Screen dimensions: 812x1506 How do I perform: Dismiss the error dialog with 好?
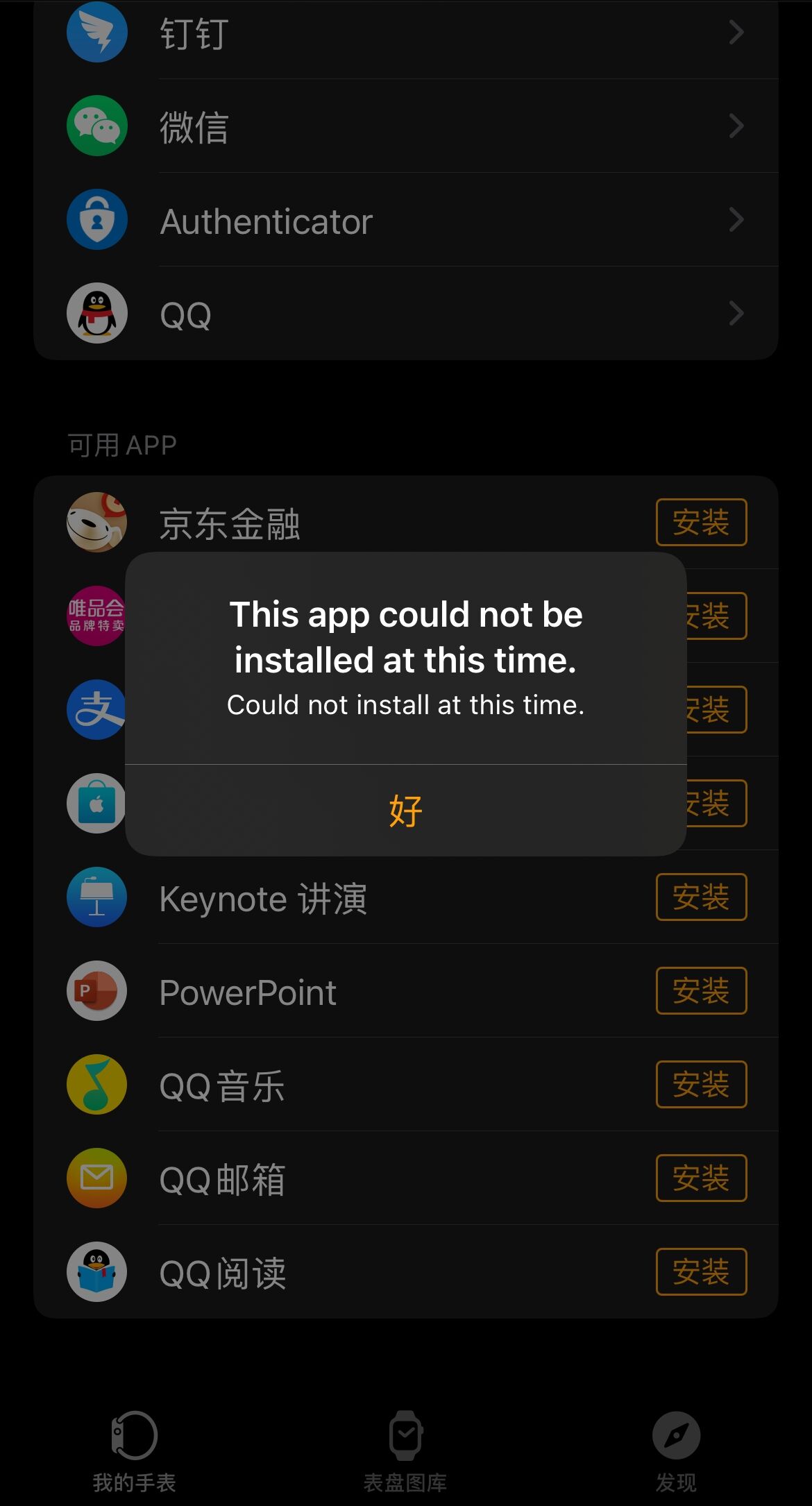(x=405, y=811)
